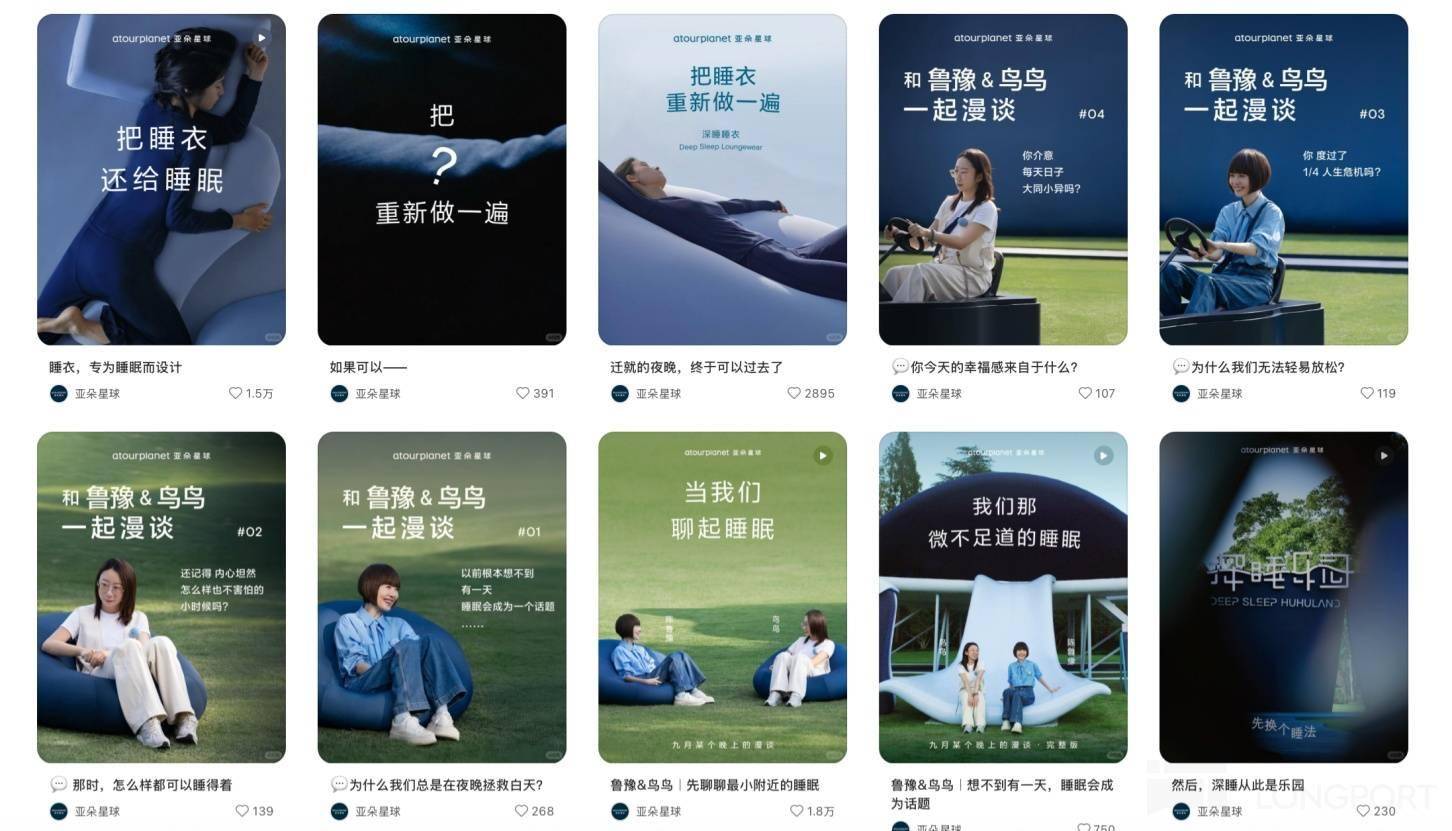Screen dimensions: 1452x831
Task: Like the video 先聊聊最小附近的睡眠
Action: point(797,811)
